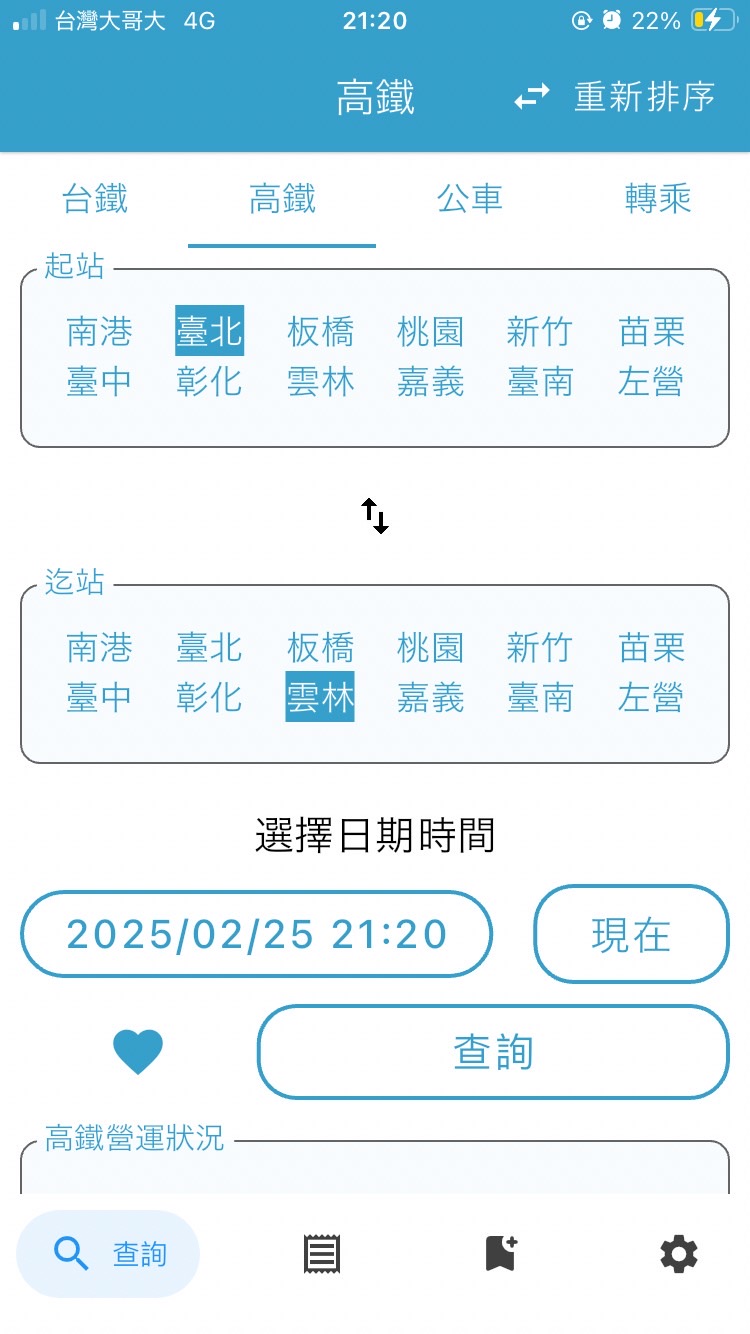Open the settings gear in bottom navigation
The width and height of the screenshot is (750, 1334).
(679, 1254)
